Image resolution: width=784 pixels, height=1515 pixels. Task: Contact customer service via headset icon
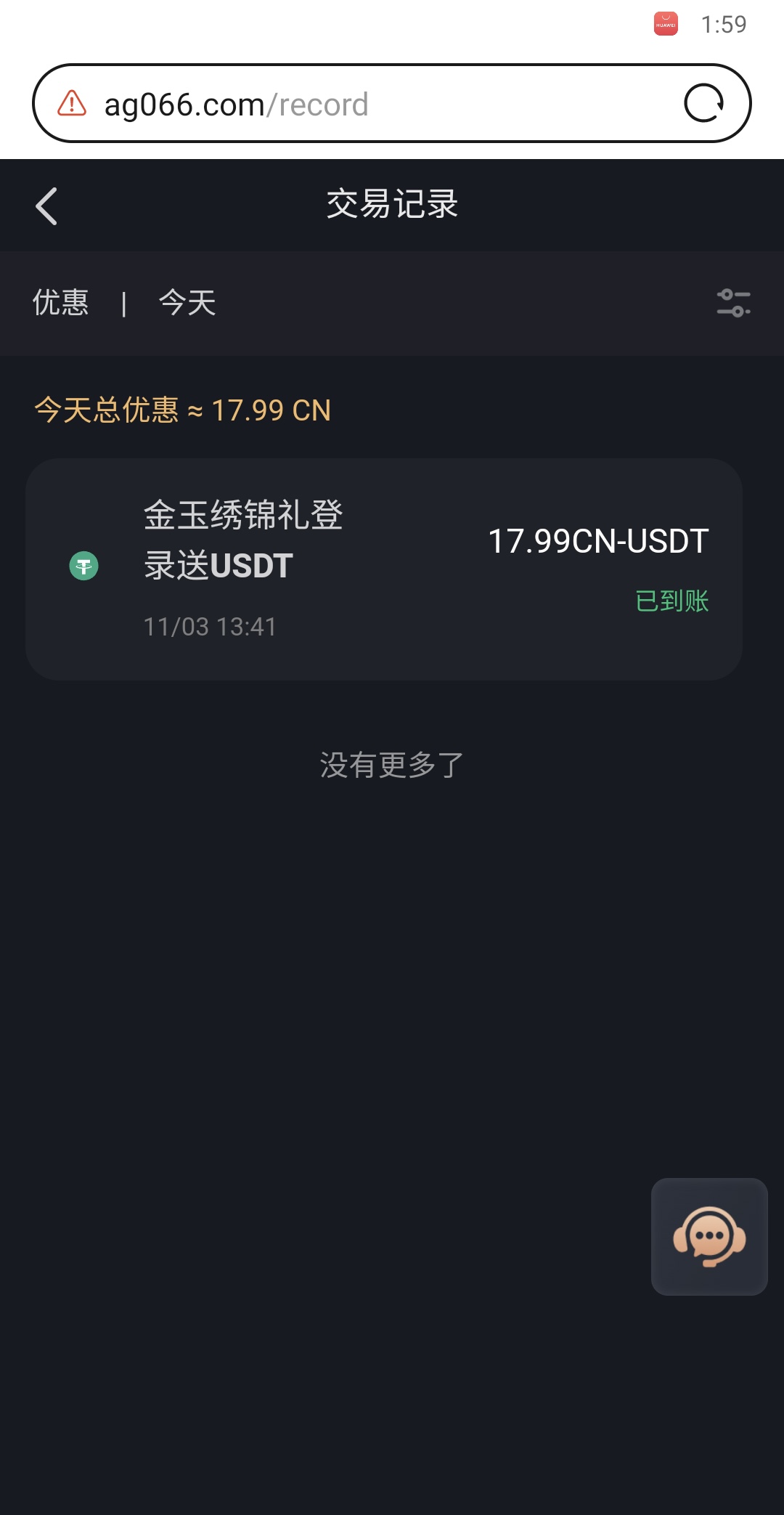[709, 1236]
